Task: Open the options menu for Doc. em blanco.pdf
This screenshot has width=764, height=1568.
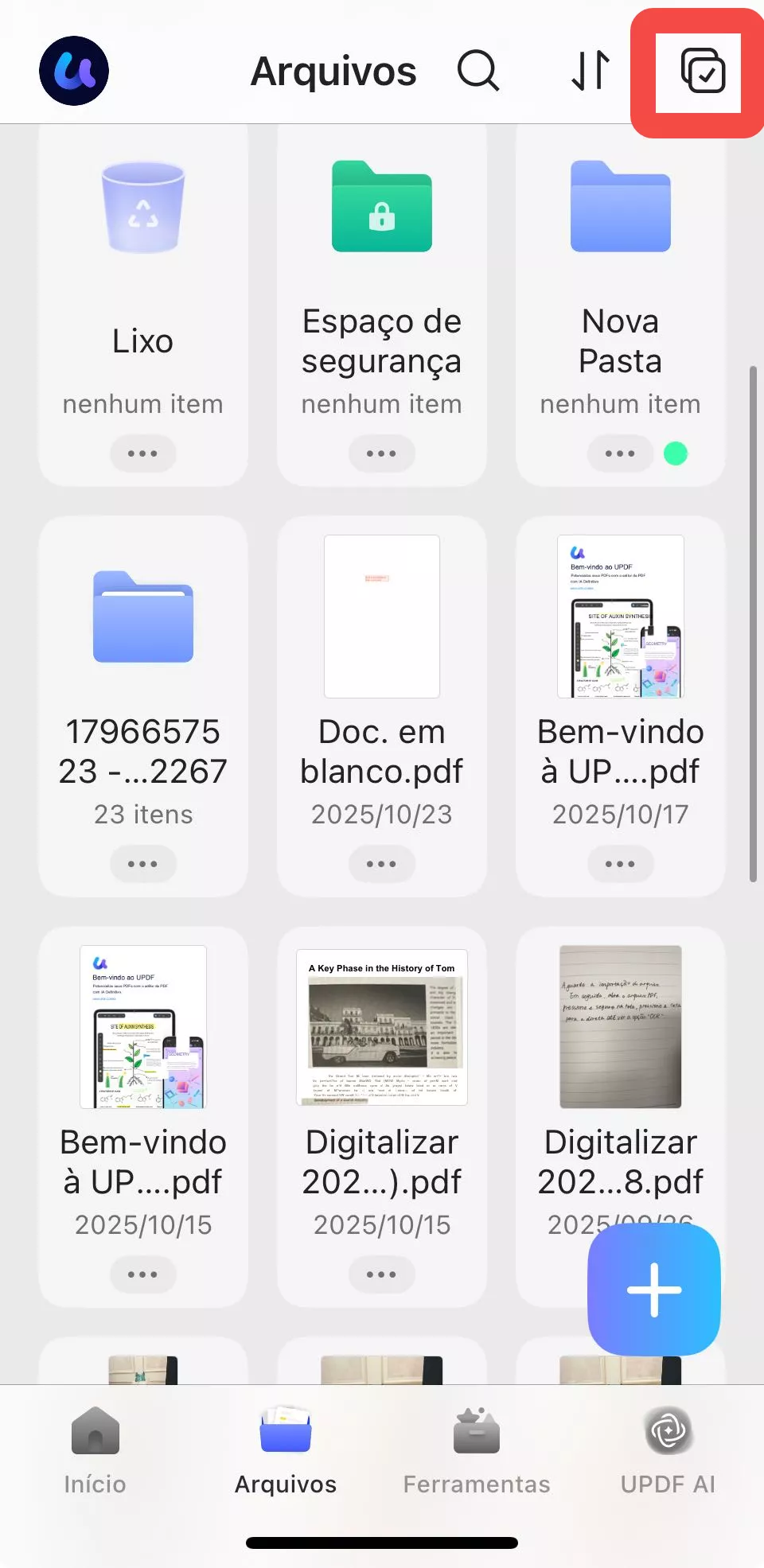Action: tap(382, 864)
